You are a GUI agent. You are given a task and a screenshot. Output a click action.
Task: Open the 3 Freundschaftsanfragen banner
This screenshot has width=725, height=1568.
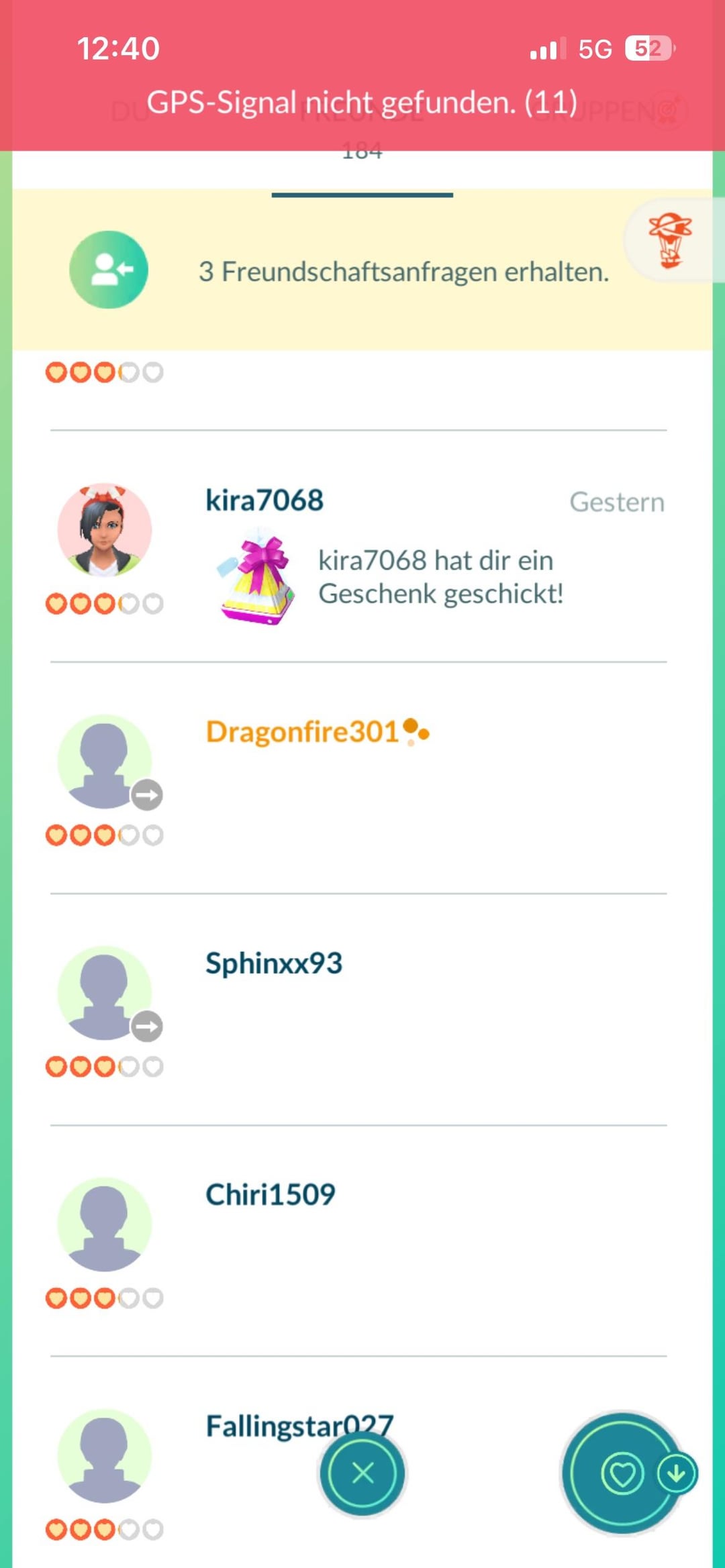click(362, 270)
